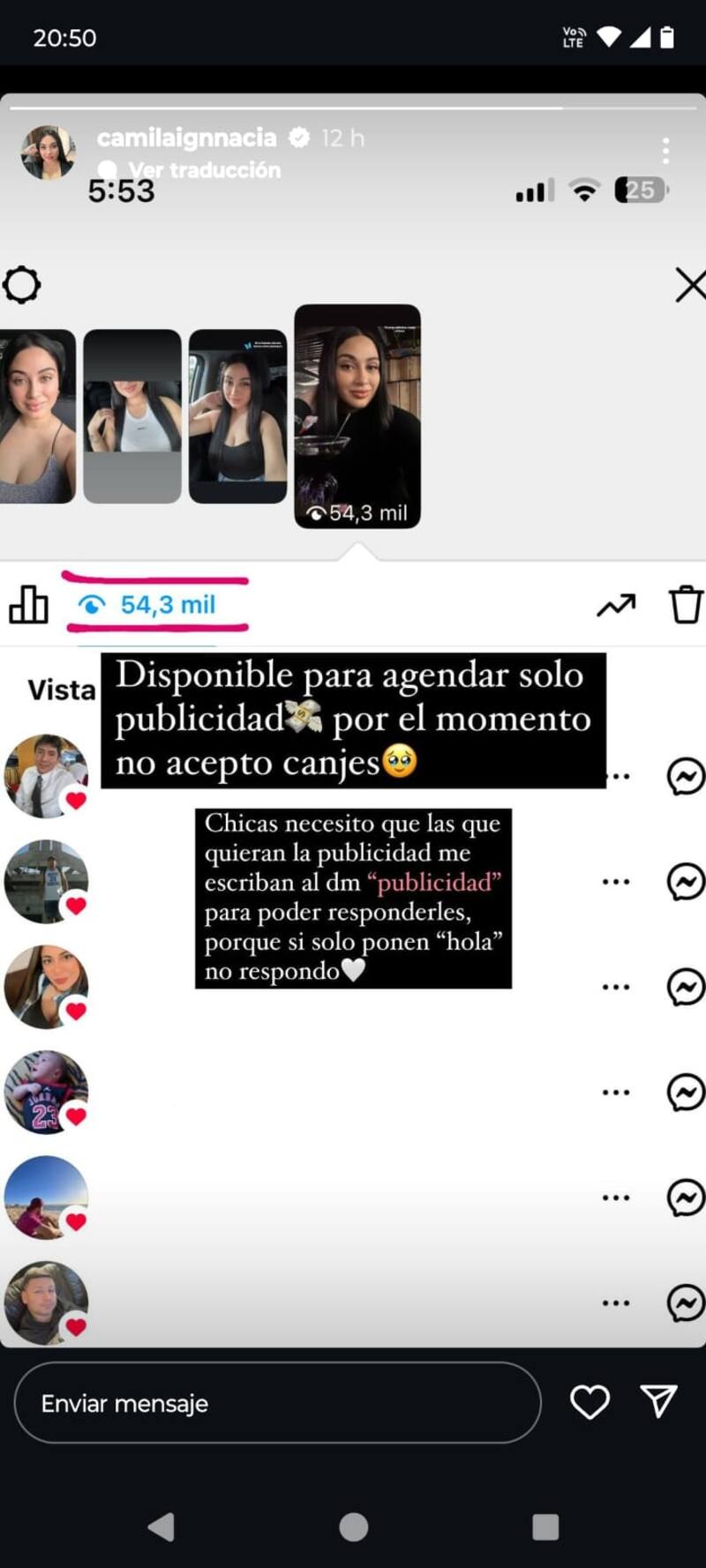Share the story via the paper plane
The height and width of the screenshot is (1568, 706).
click(x=658, y=1401)
